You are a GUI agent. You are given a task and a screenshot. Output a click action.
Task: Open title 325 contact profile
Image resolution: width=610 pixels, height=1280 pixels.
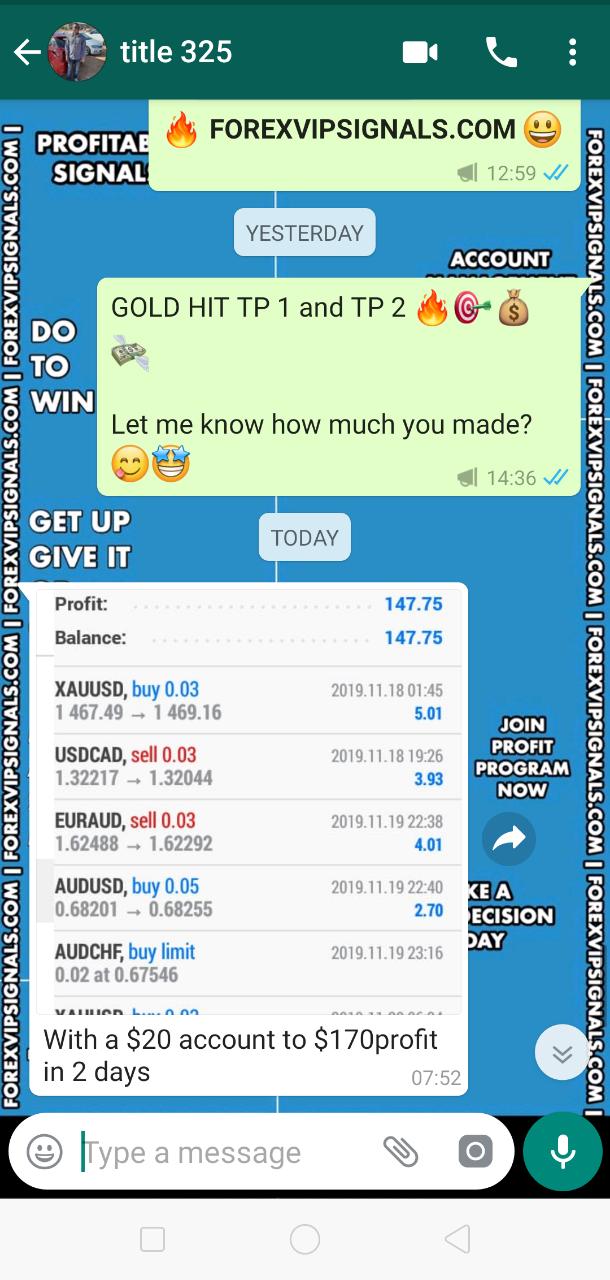pyautogui.click(x=176, y=52)
